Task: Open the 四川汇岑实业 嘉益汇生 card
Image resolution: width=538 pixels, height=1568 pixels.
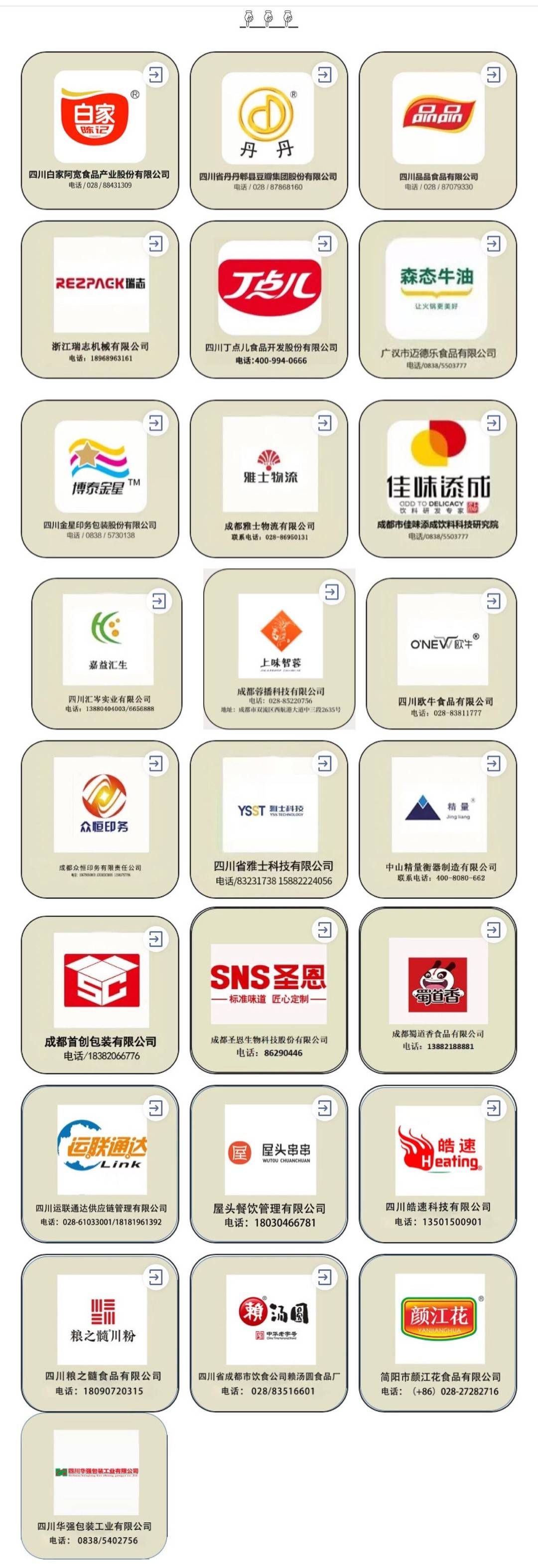Action: coord(107,653)
